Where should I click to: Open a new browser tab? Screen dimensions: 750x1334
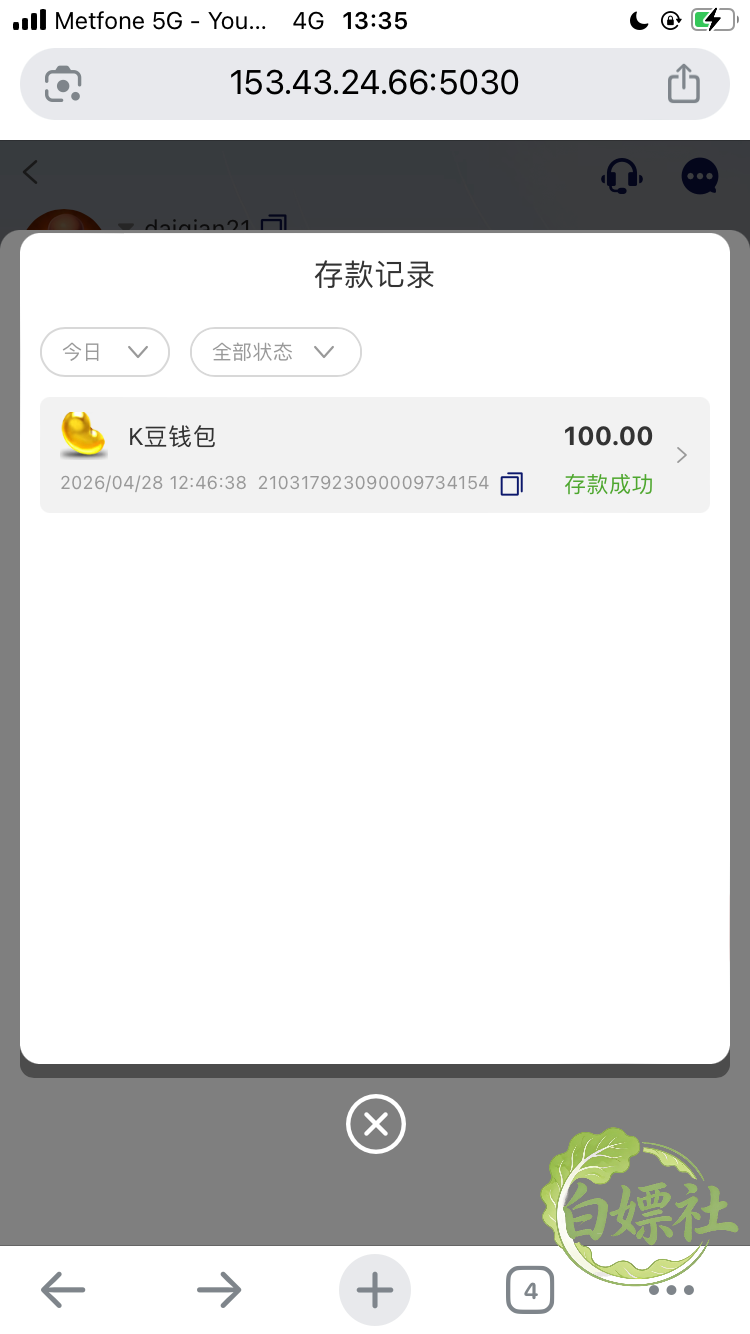(x=375, y=1290)
